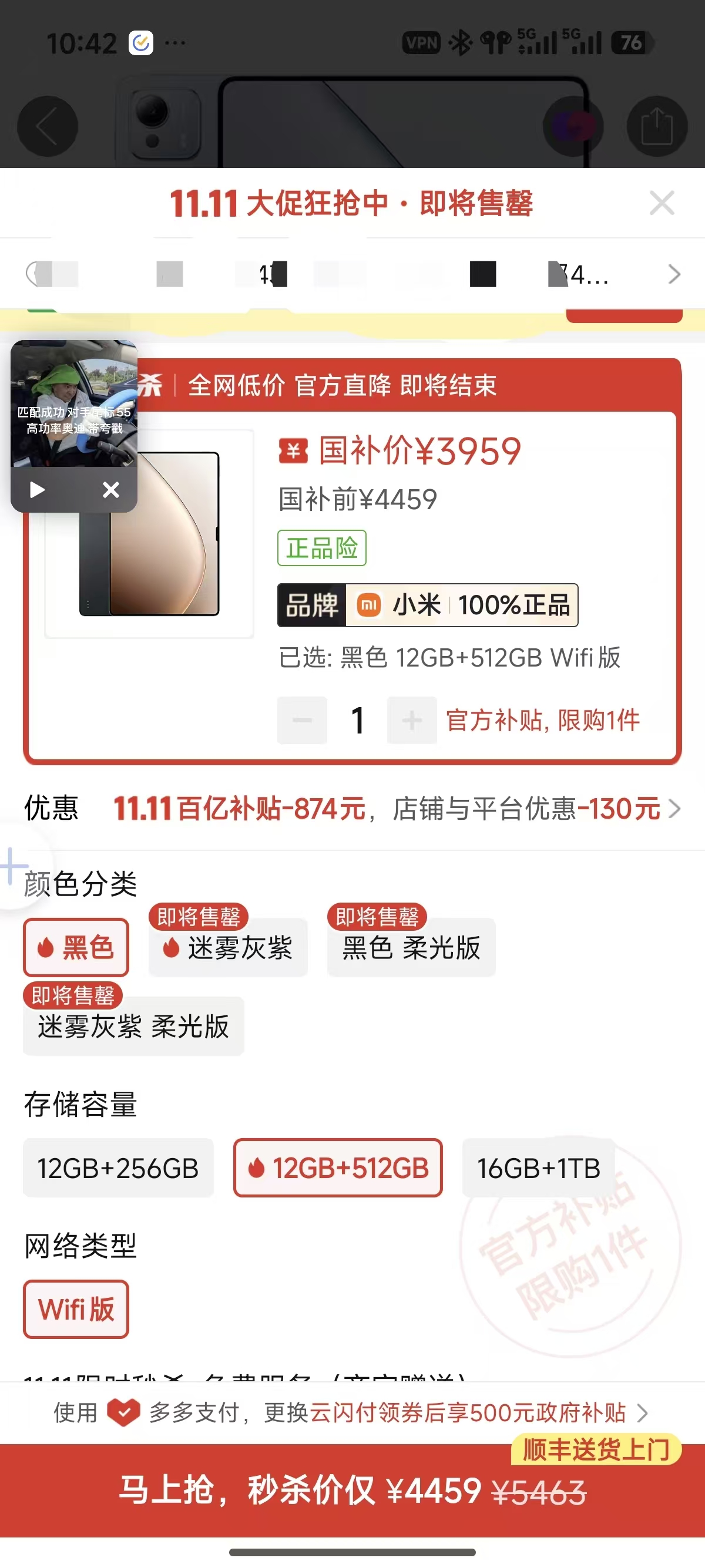The width and height of the screenshot is (705, 1568).
Task: Select the 迷雾灰紫 color swatch
Action: click(229, 948)
